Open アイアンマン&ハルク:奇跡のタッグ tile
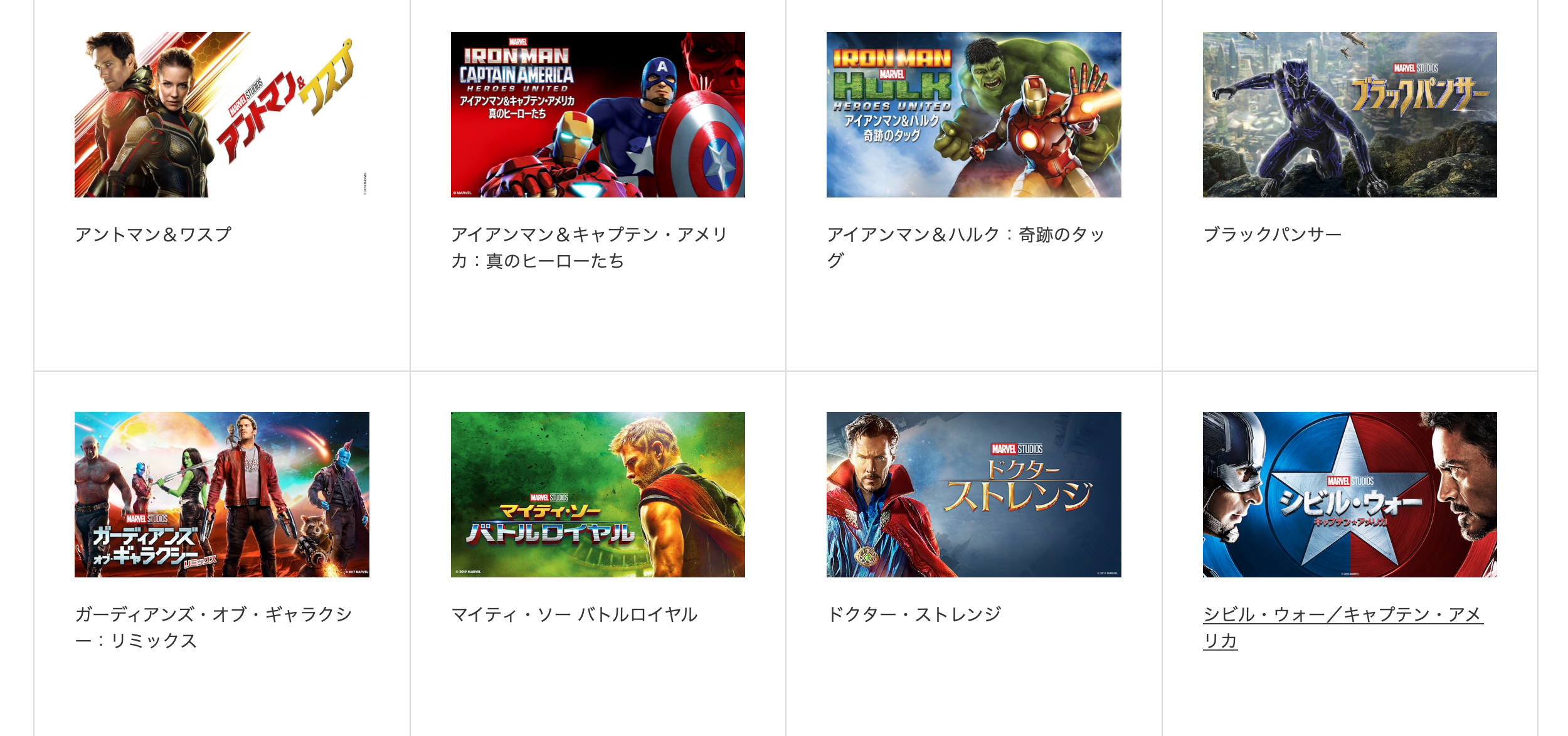 (973, 115)
